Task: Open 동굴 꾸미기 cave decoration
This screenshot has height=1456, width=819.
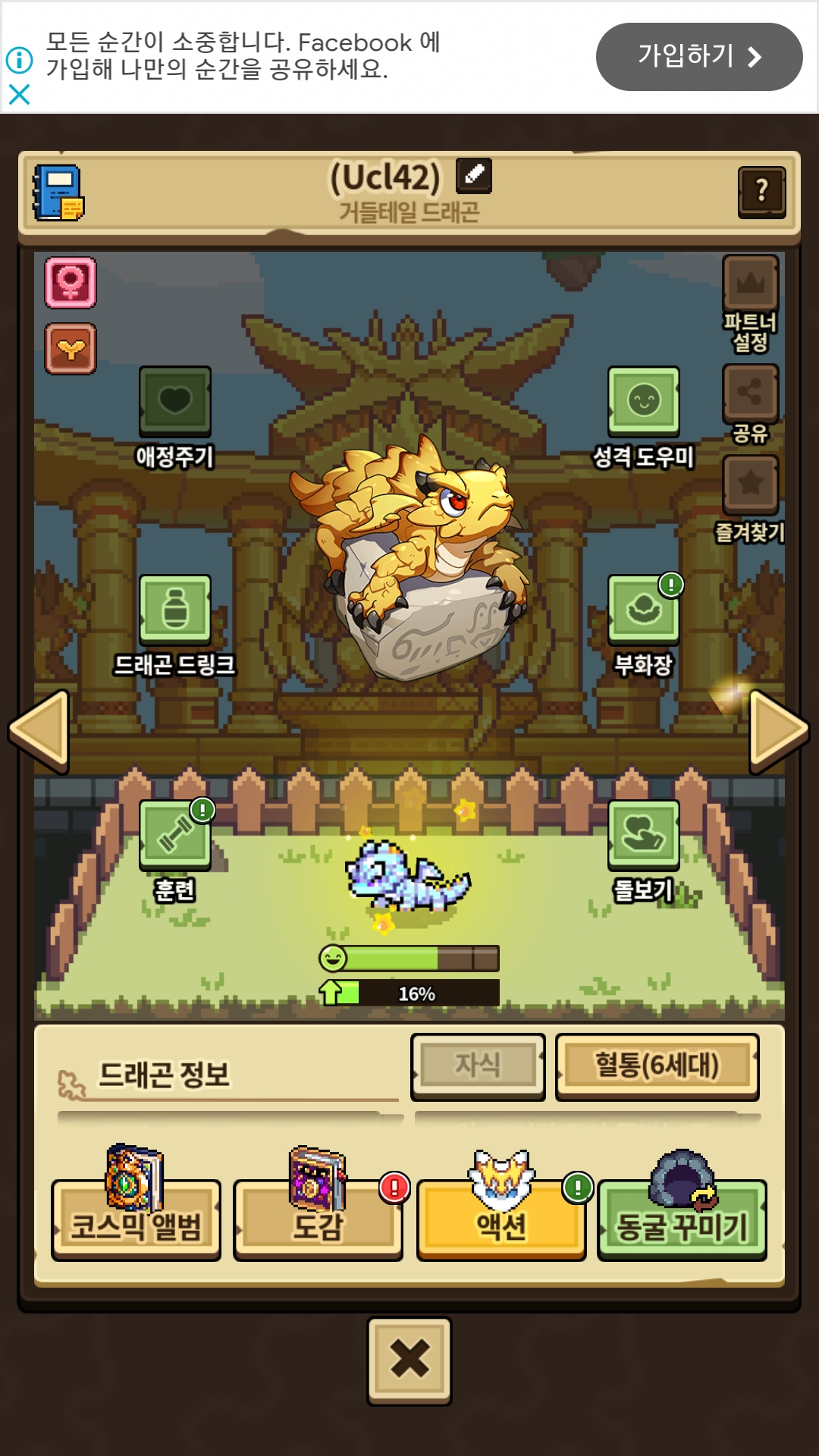Action: (682, 1219)
